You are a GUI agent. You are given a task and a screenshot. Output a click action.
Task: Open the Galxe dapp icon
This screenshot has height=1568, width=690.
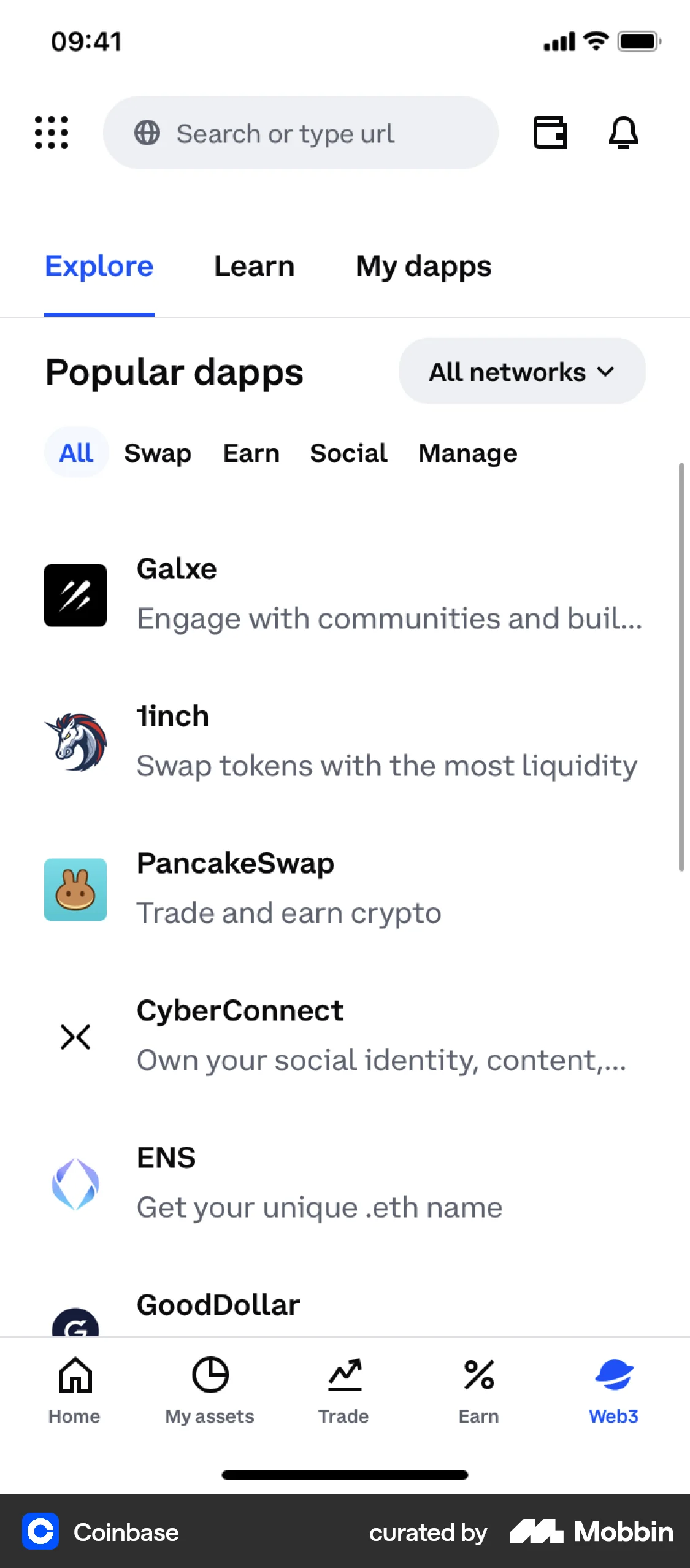point(75,594)
